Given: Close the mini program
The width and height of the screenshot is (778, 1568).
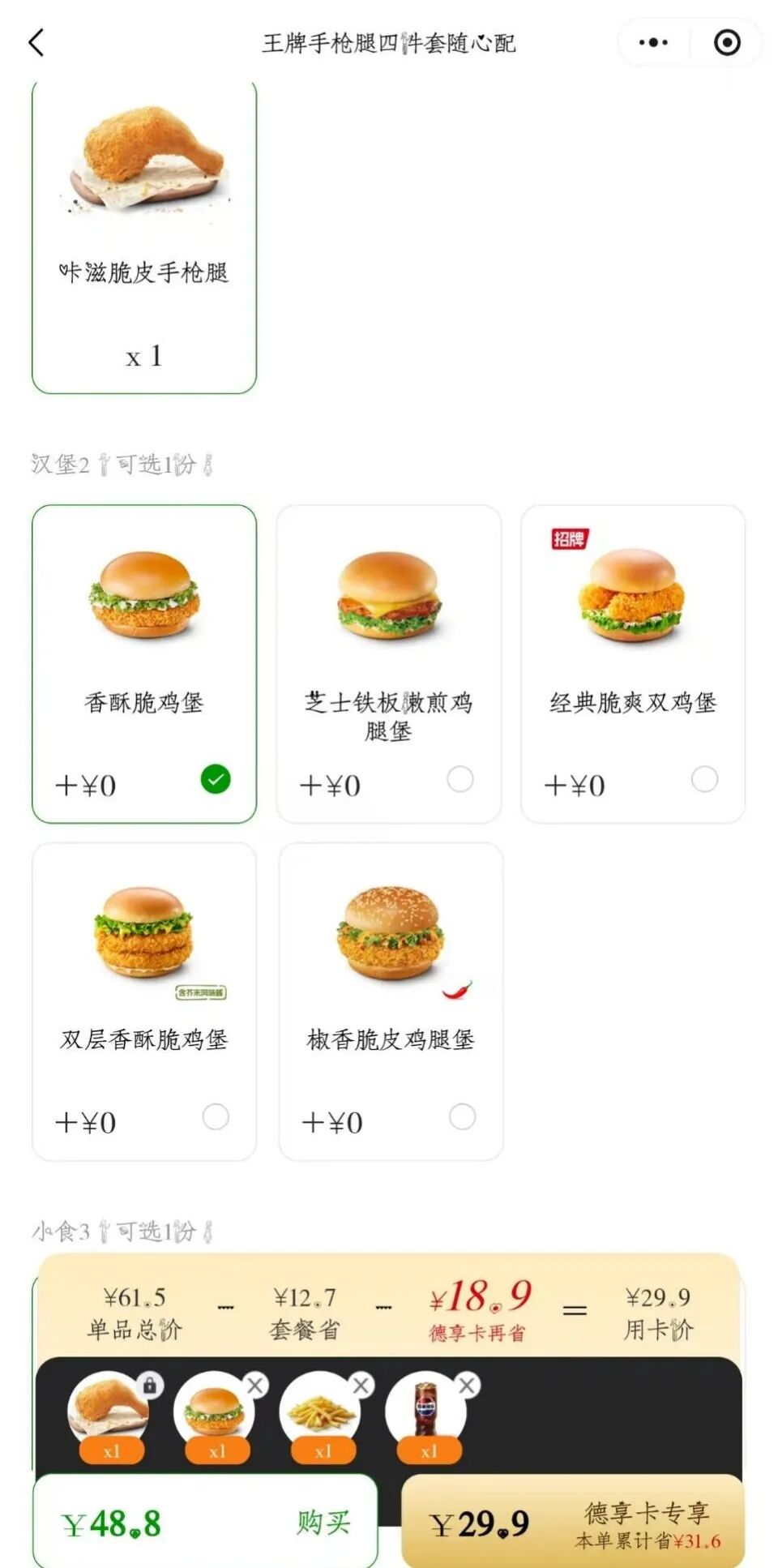Looking at the screenshot, I should [726, 42].
